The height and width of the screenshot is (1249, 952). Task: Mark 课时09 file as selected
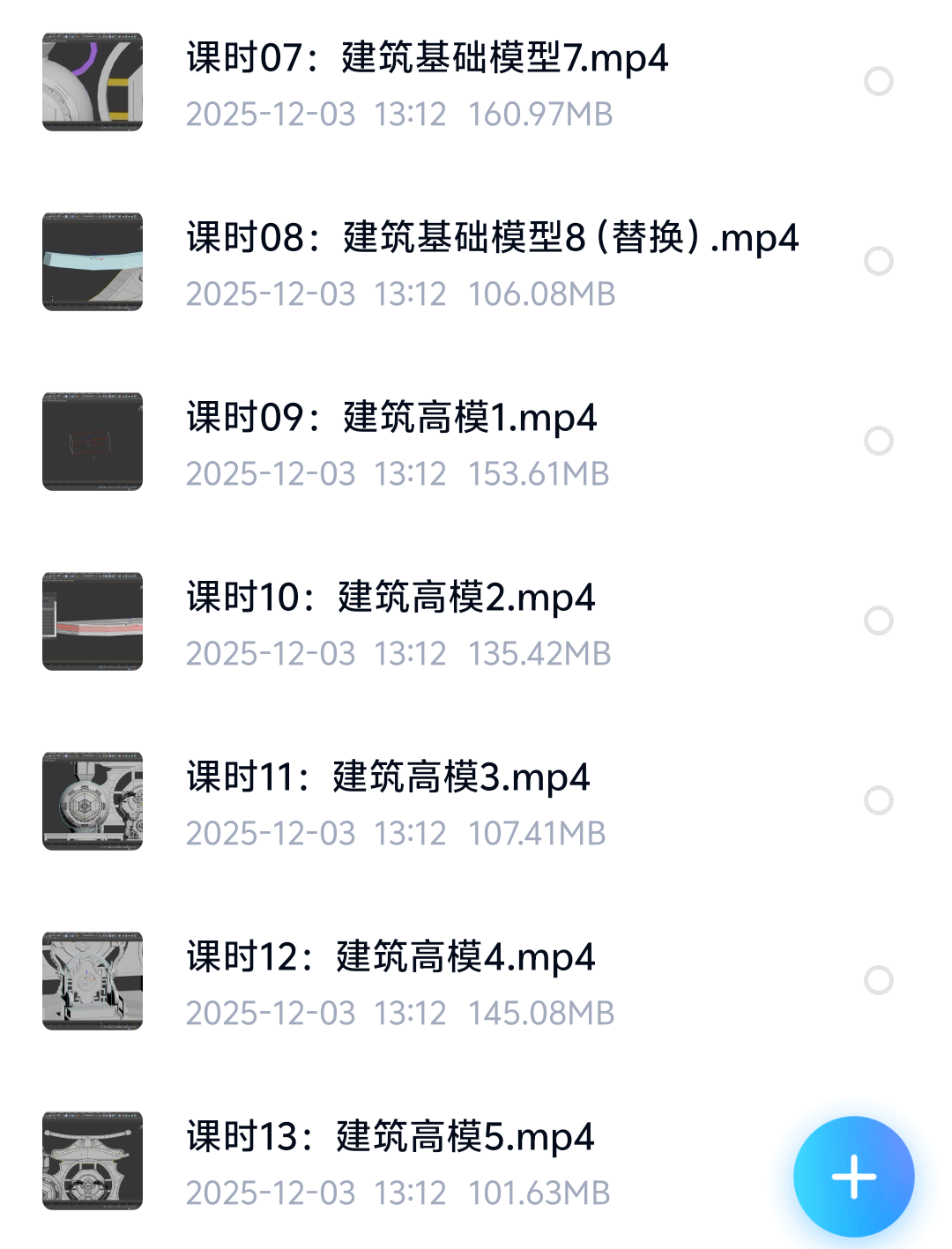[x=878, y=441]
